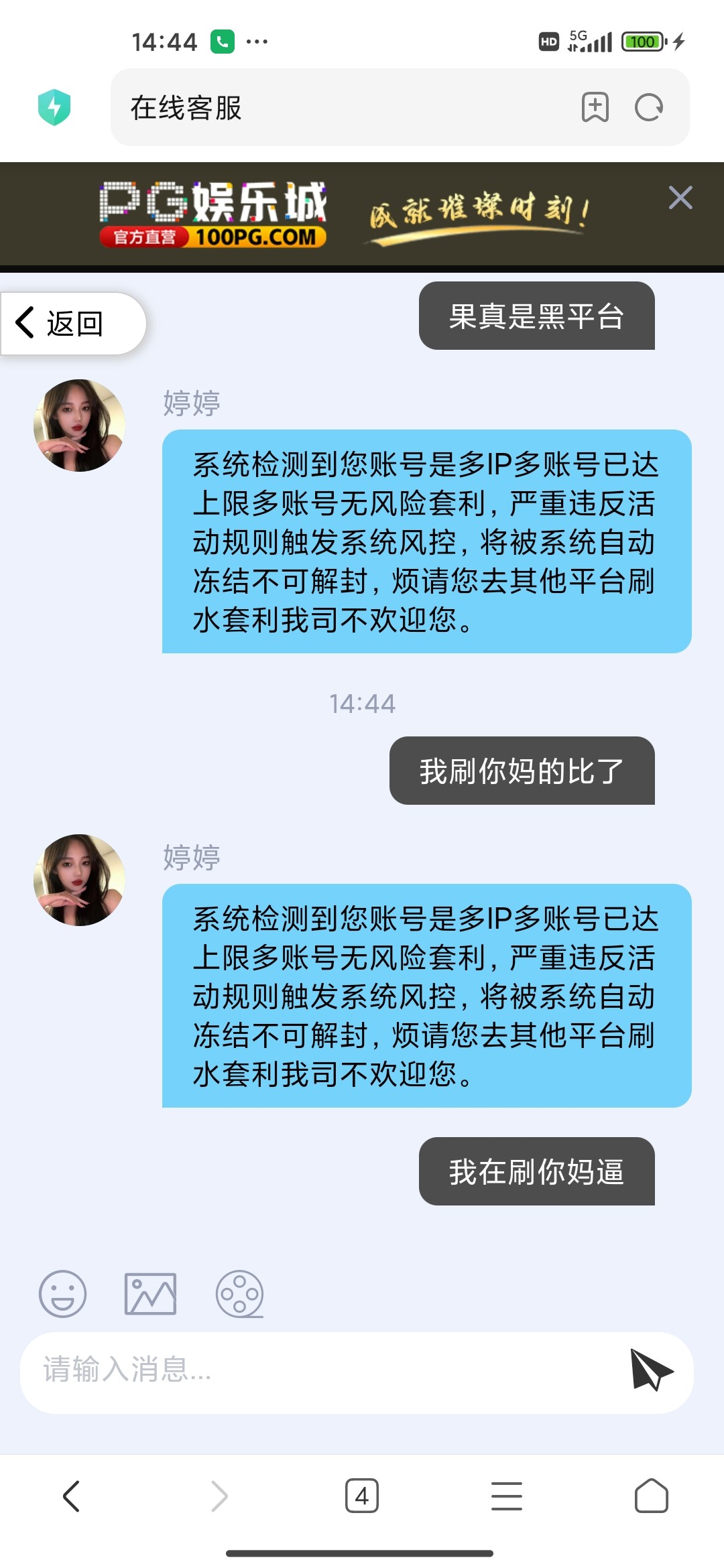Image resolution: width=724 pixels, height=1568 pixels.
Task: Focus the 请输入消息 message field
Action: (x=322, y=1369)
